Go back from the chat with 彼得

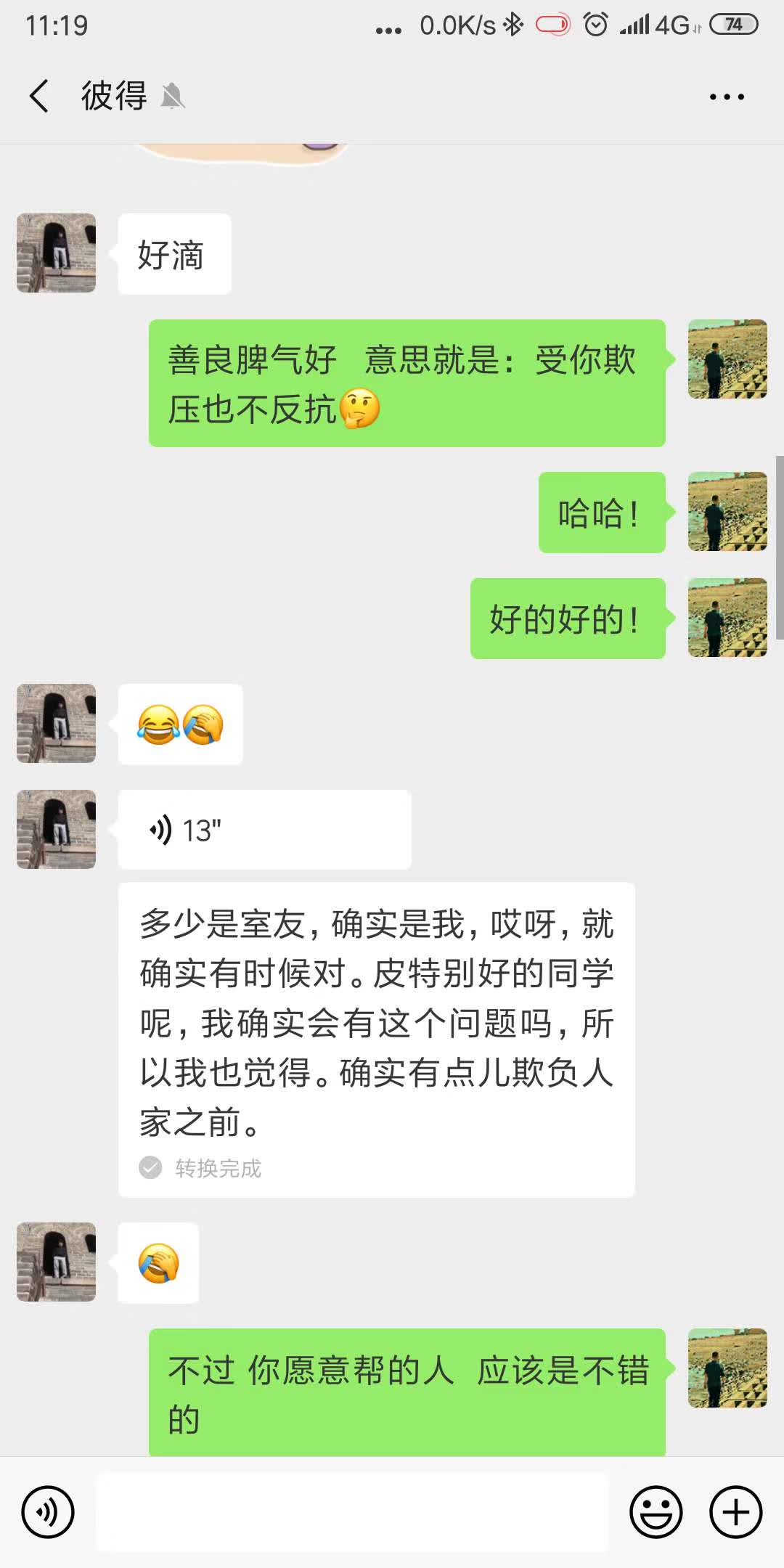(x=40, y=96)
